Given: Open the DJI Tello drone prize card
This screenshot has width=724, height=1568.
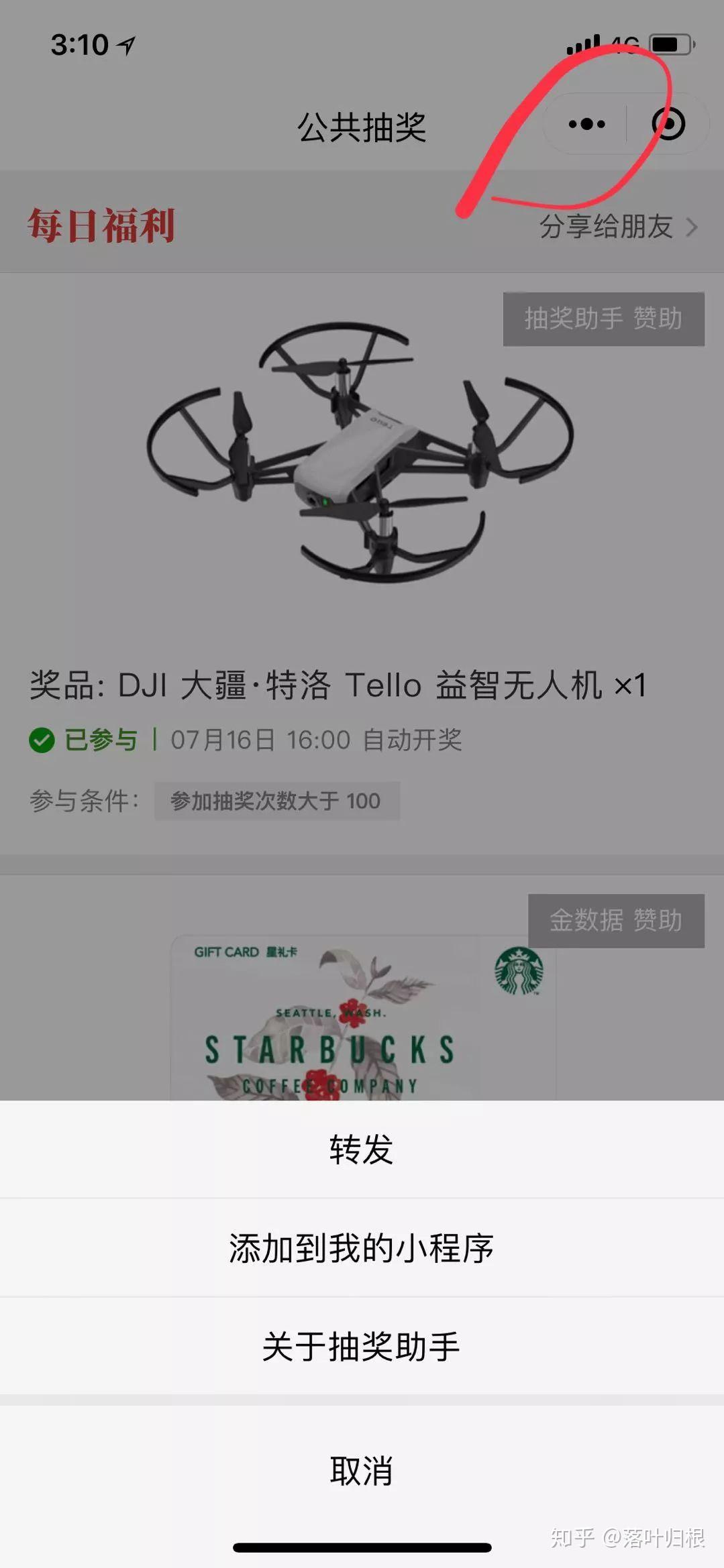Looking at the screenshot, I should [362, 563].
